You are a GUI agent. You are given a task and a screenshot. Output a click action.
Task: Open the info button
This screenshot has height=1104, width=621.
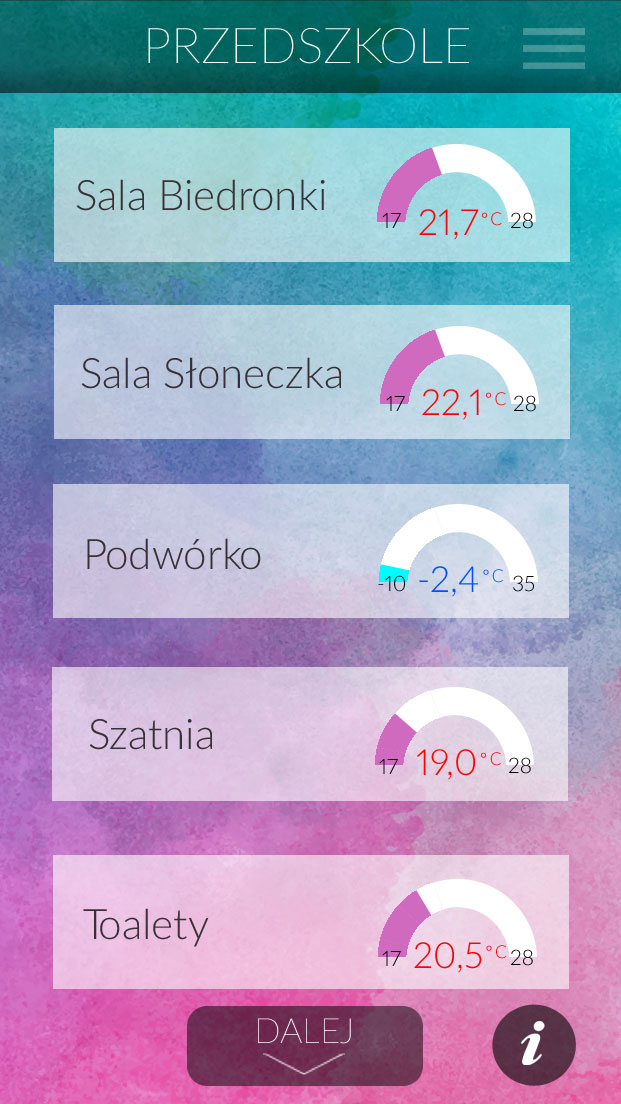[x=533, y=1046]
